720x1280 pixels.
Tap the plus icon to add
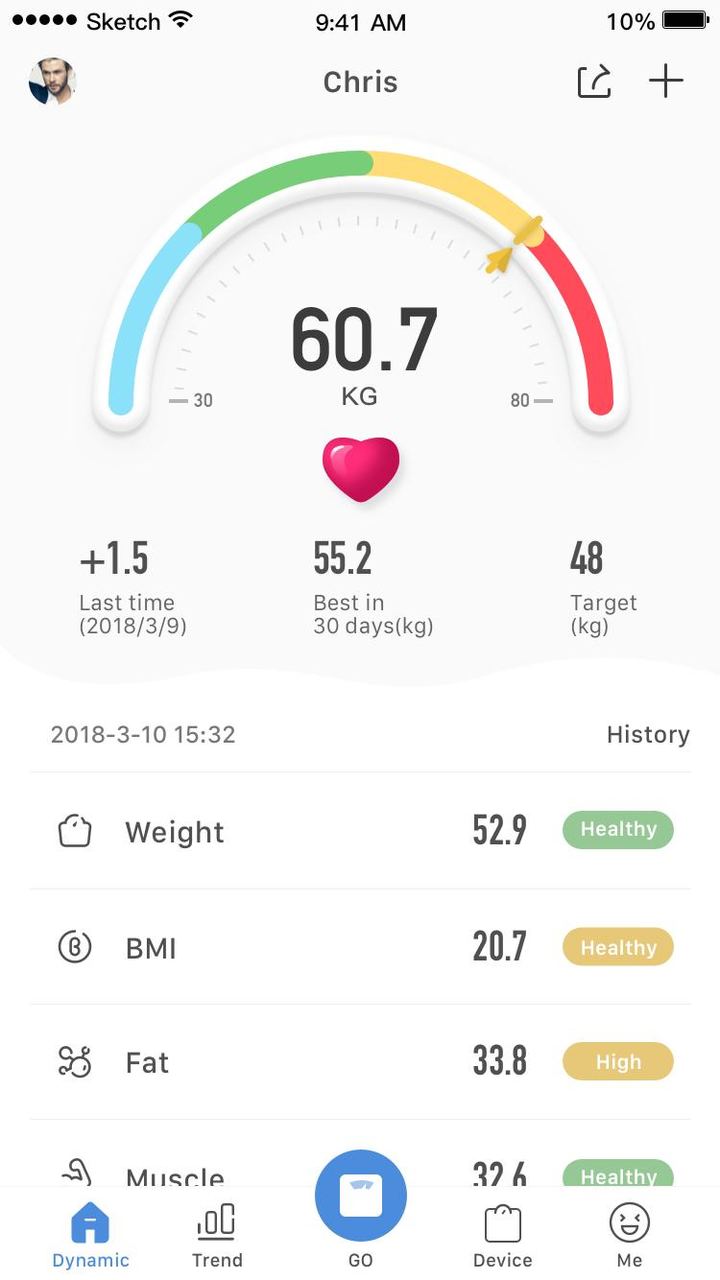pos(666,81)
